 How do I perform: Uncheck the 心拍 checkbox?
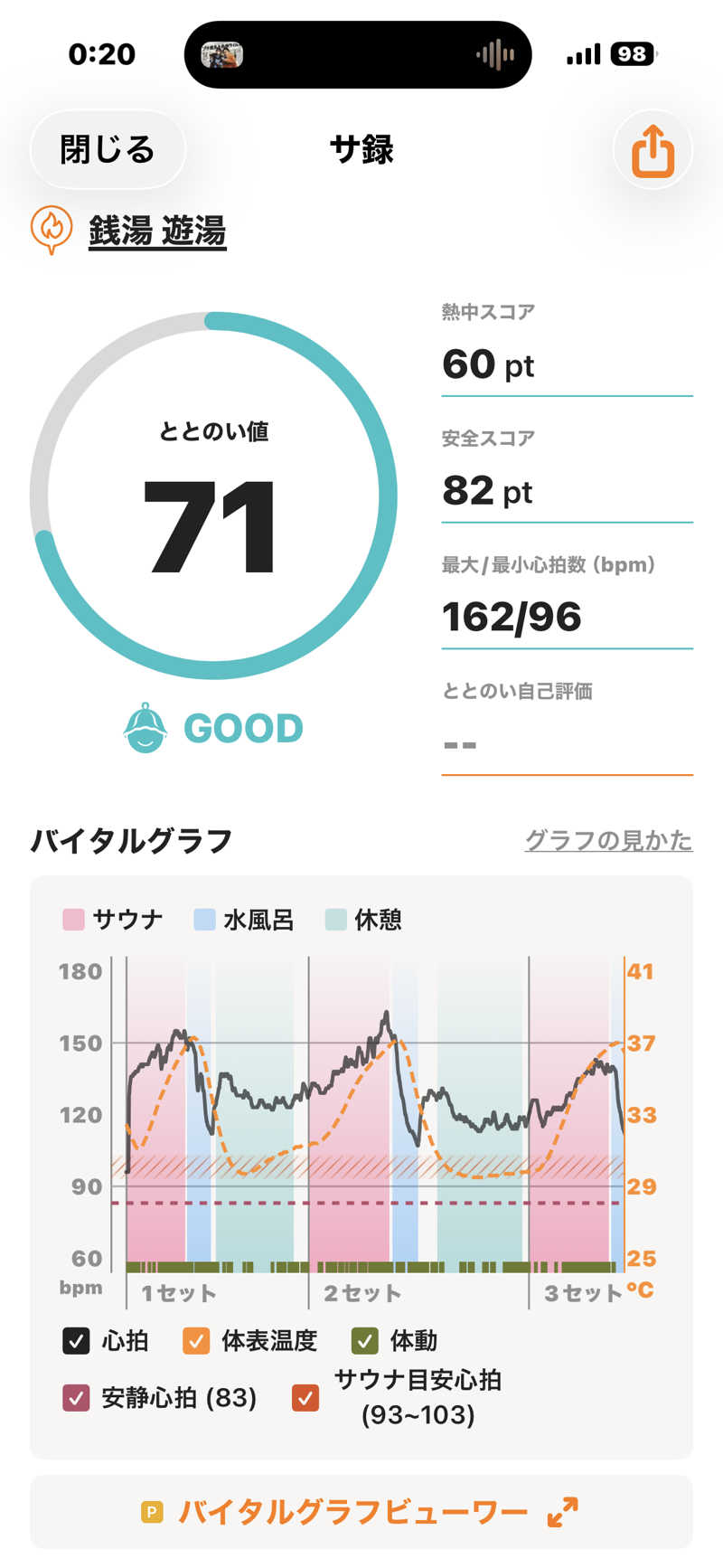(77, 1340)
